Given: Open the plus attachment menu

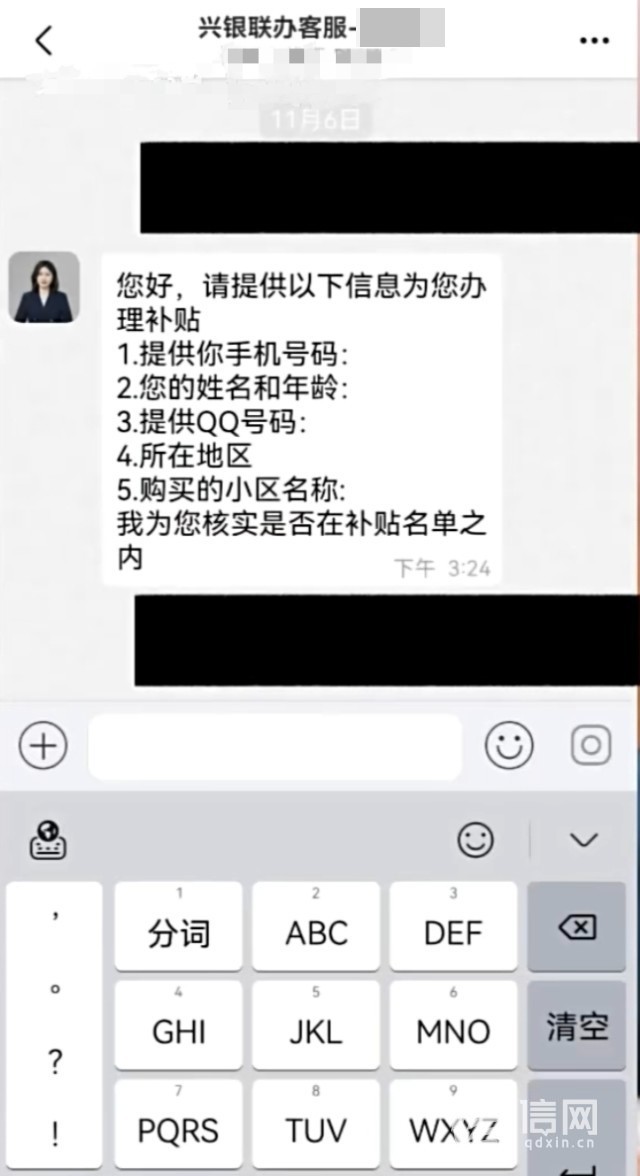Looking at the screenshot, I should click(44, 746).
